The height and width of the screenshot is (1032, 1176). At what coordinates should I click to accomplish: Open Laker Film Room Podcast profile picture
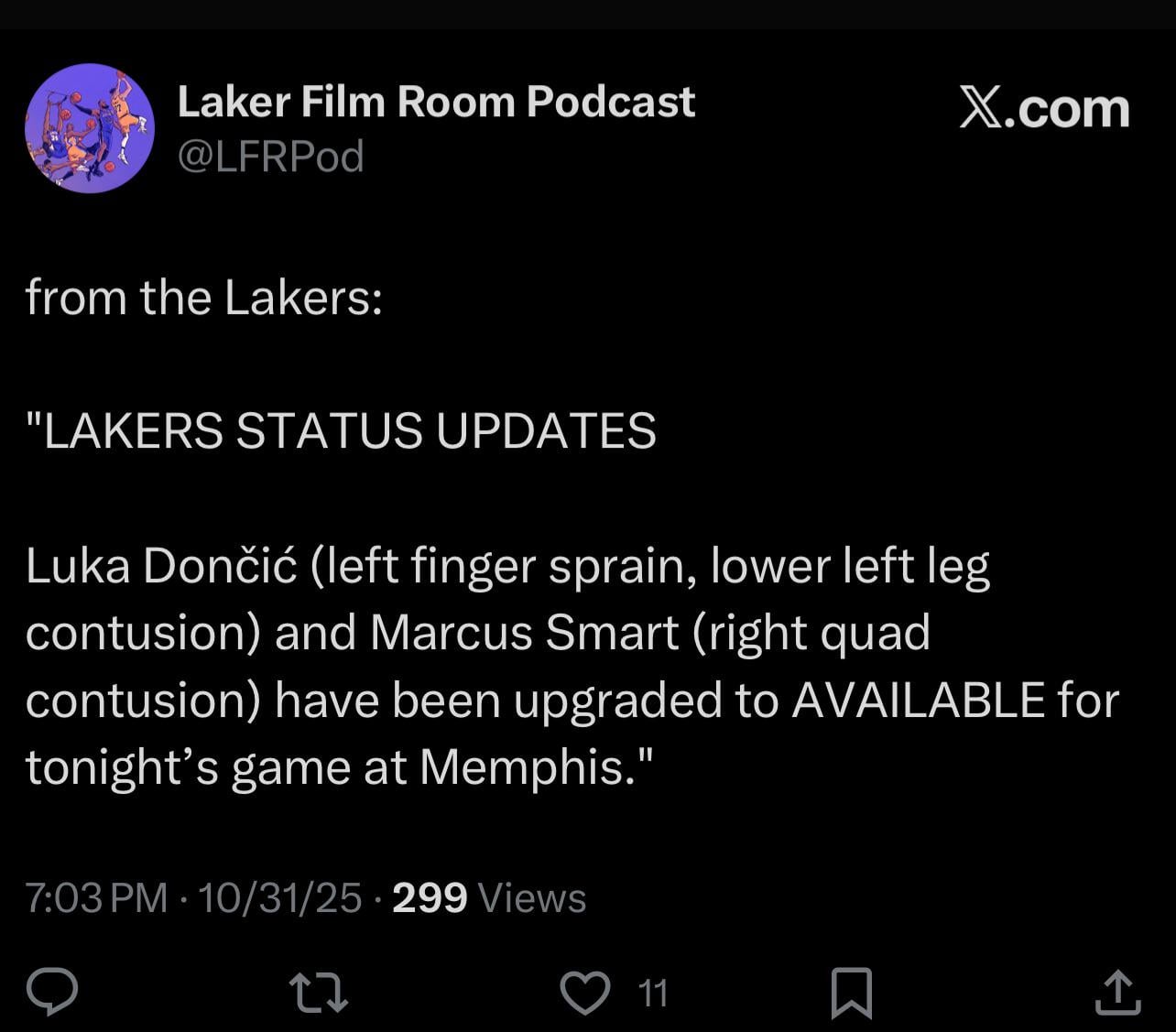click(89, 128)
